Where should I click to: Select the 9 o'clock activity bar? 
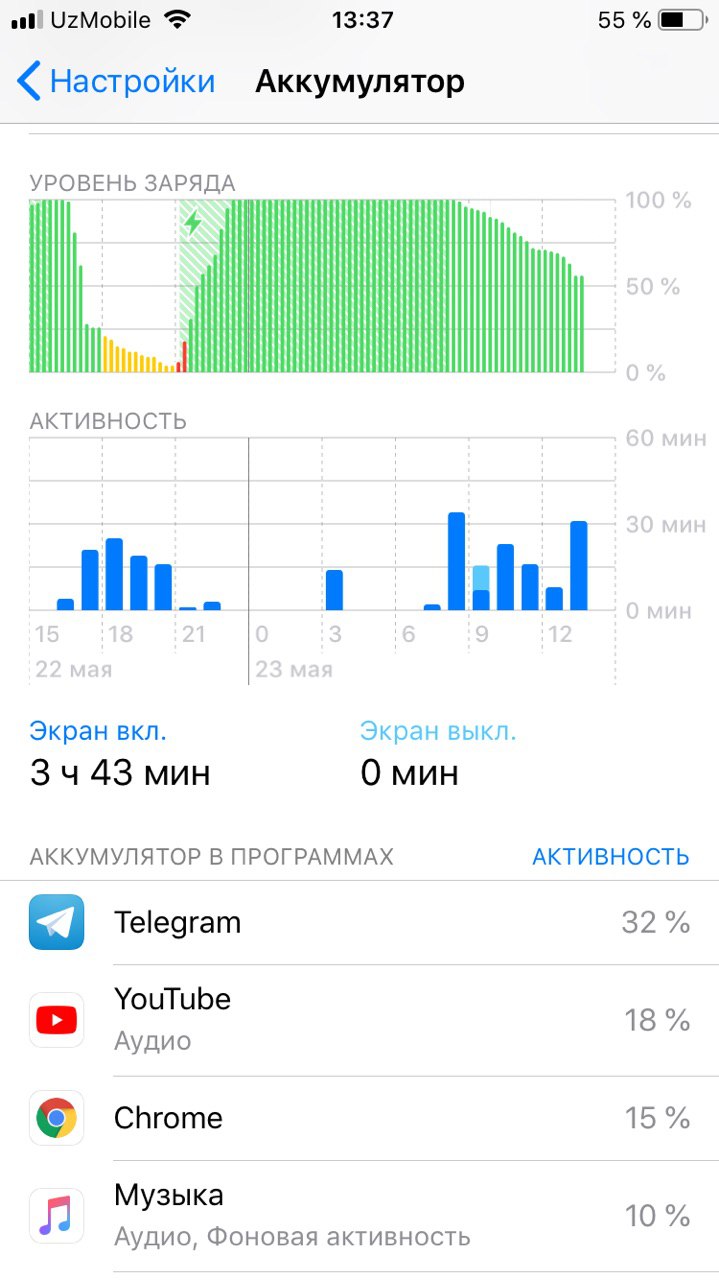(x=481, y=588)
